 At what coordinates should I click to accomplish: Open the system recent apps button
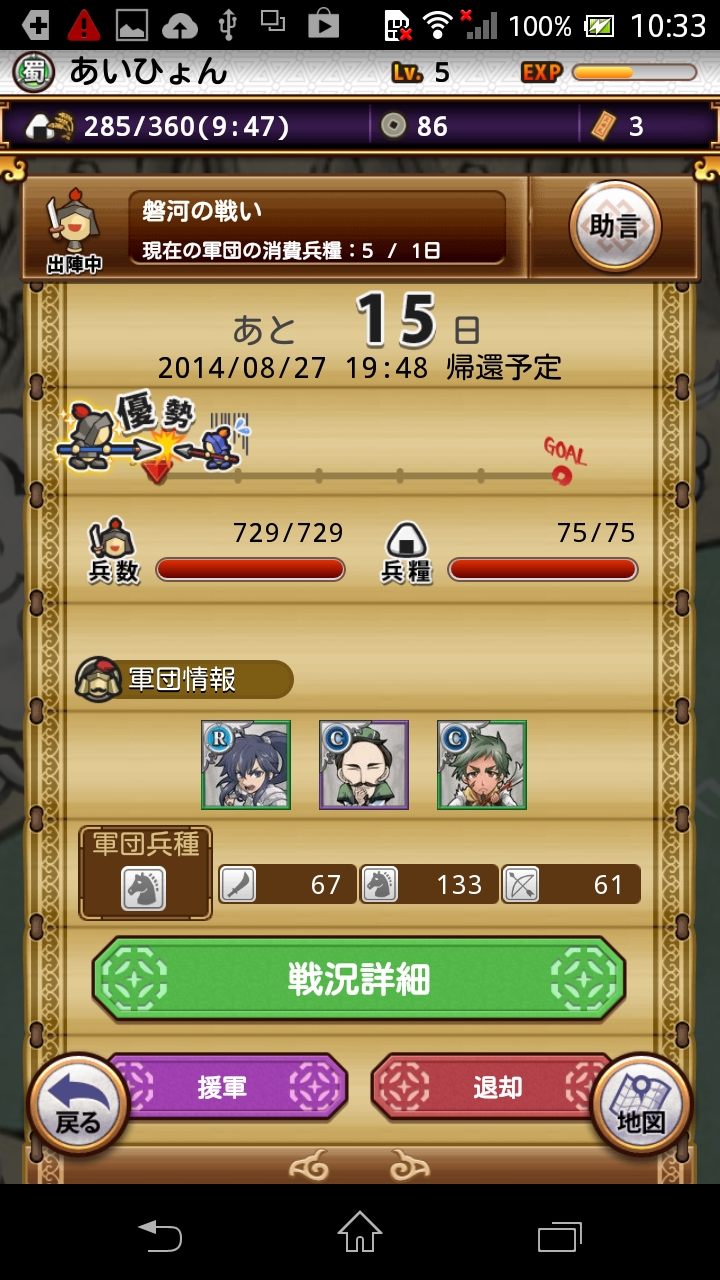point(560,1234)
